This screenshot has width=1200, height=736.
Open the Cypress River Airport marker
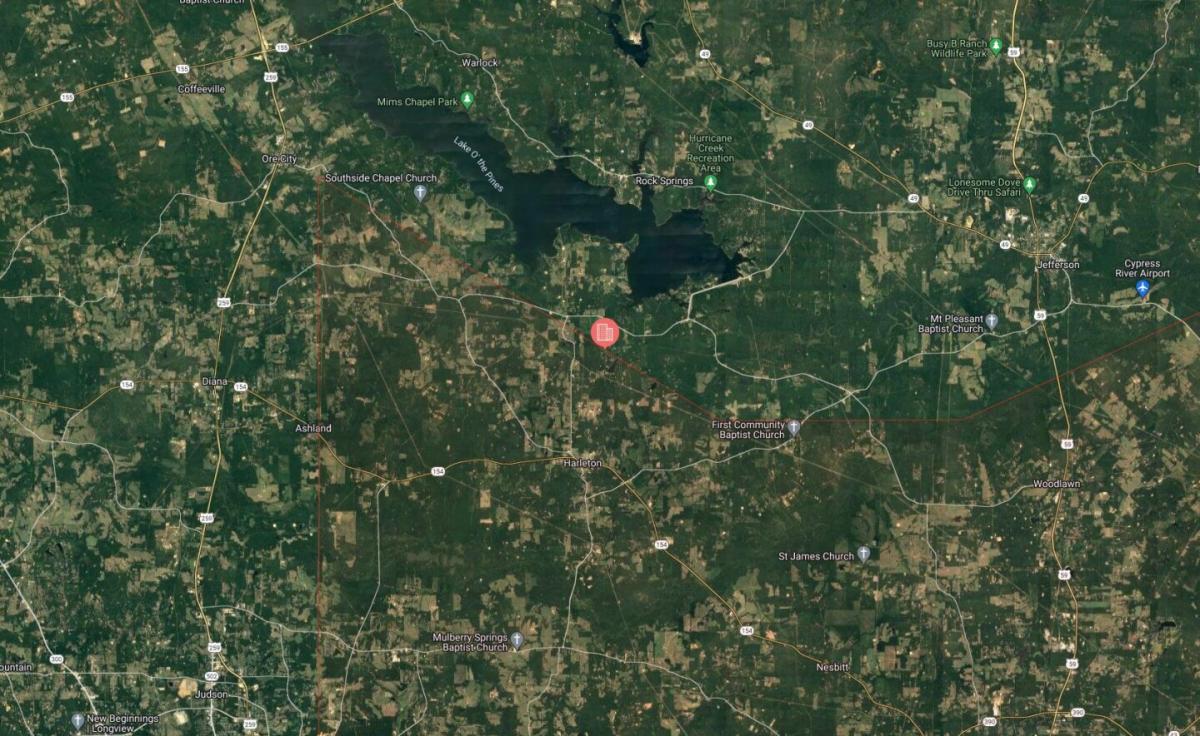coord(1143,288)
